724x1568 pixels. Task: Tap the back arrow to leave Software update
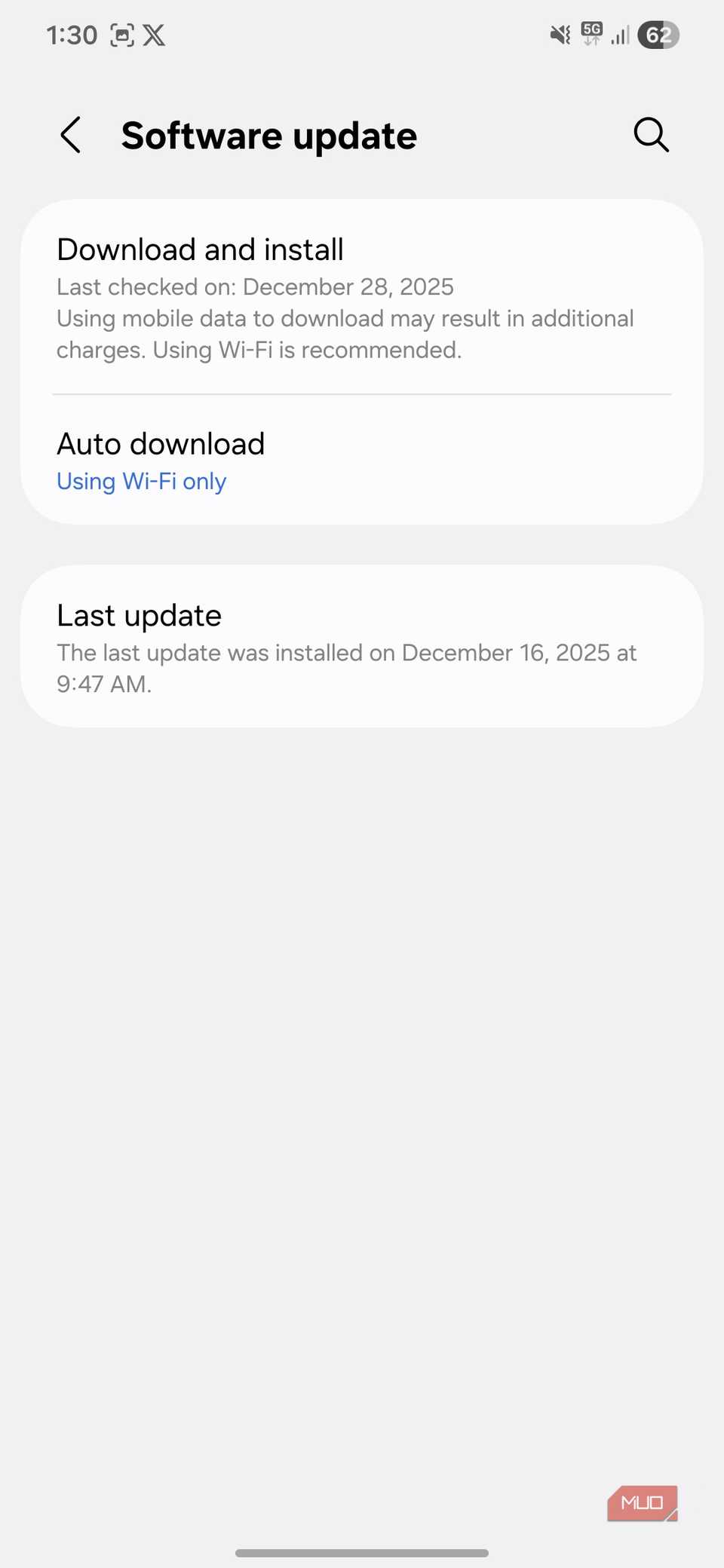[x=70, y=136]
